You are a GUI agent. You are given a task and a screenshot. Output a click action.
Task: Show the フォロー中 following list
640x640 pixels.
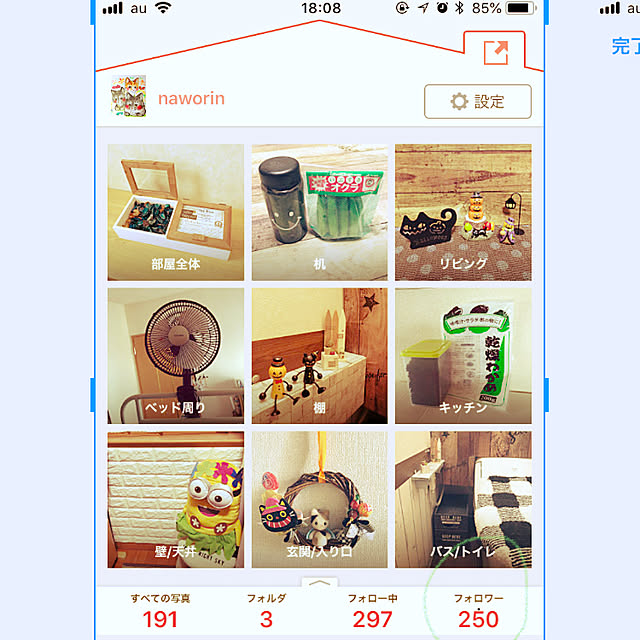[x=372, y=611]
